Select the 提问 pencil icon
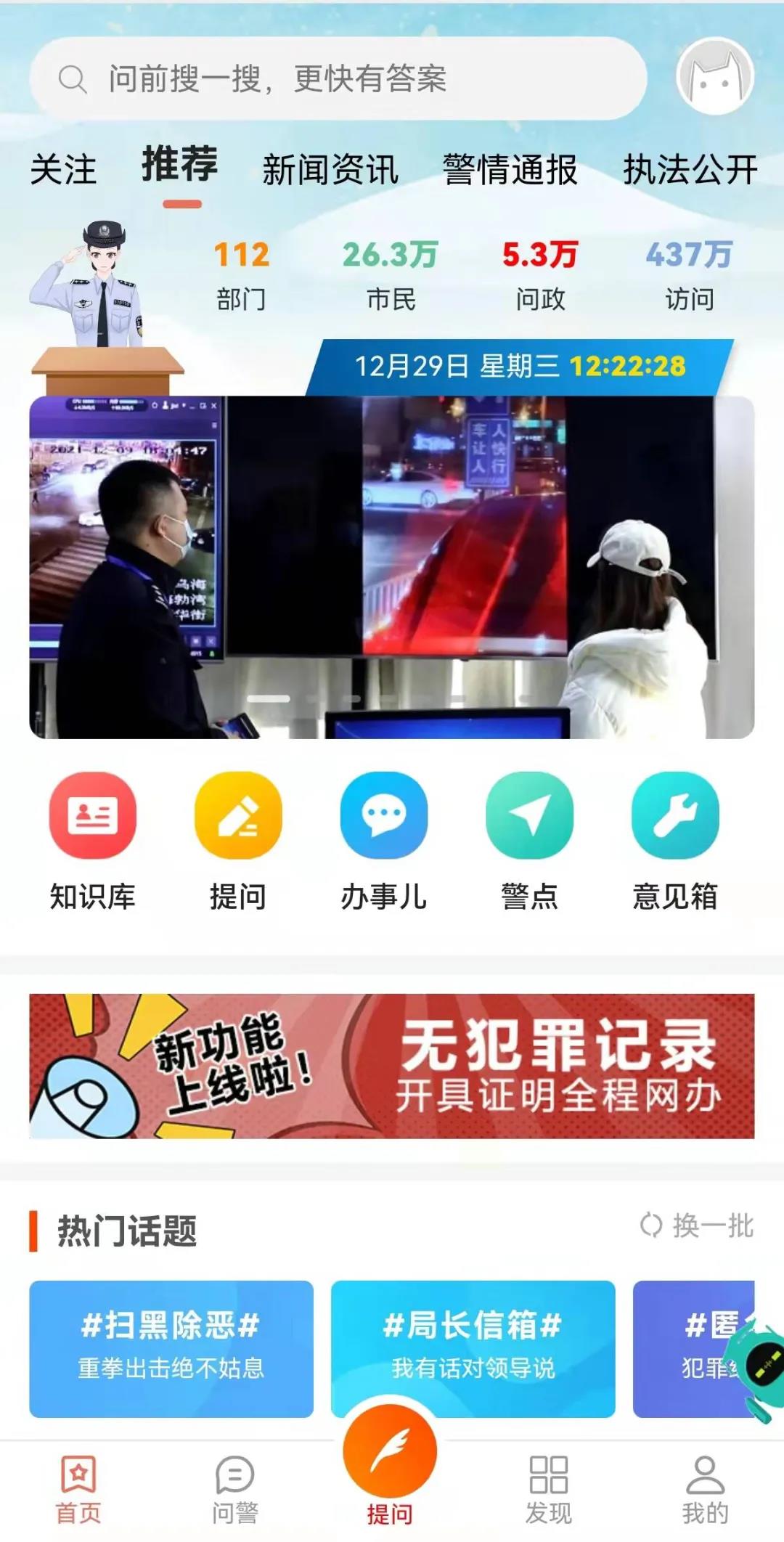The height and width of the screenshot is (1542, 784). click(239, 815)
